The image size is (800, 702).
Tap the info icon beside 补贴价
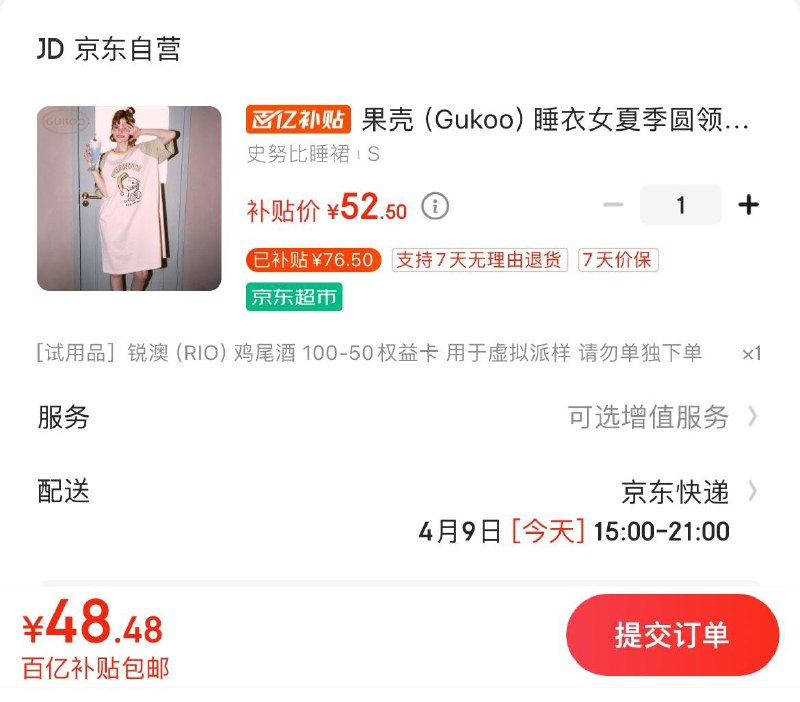435,207
